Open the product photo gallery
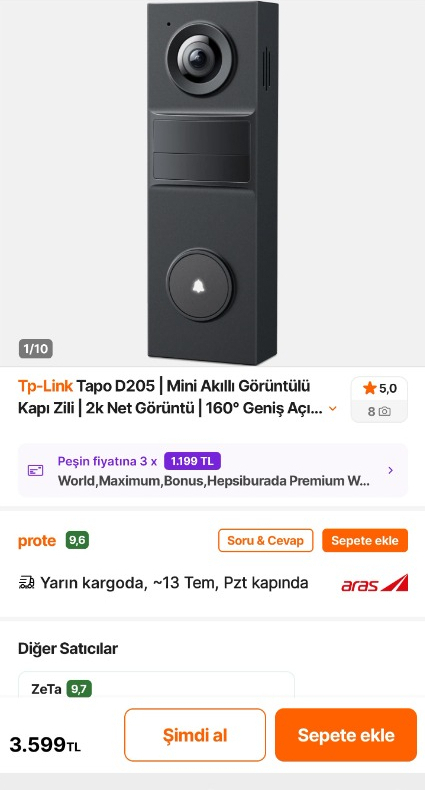Viewport: 425px width, 790px height. [x=212, y=182]
